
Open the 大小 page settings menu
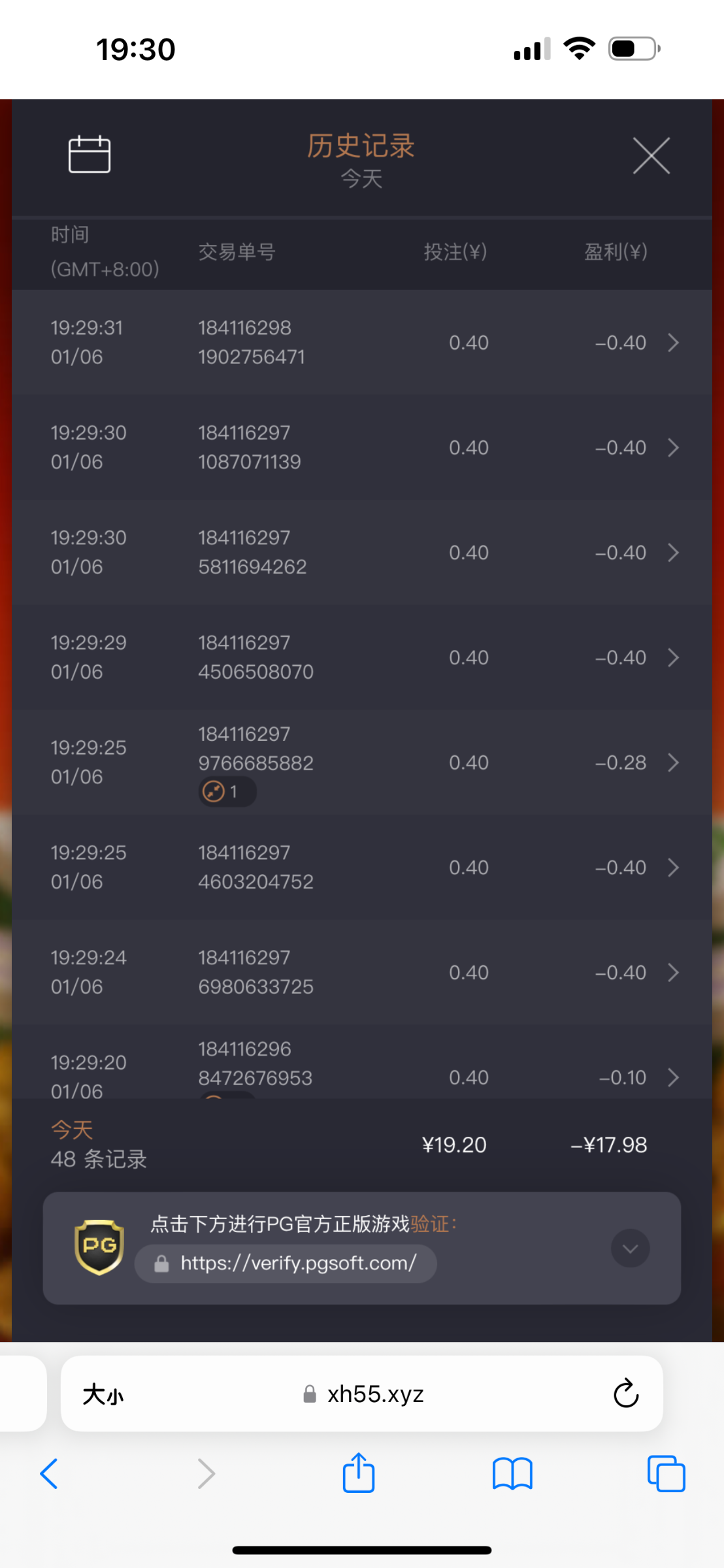103,1395
